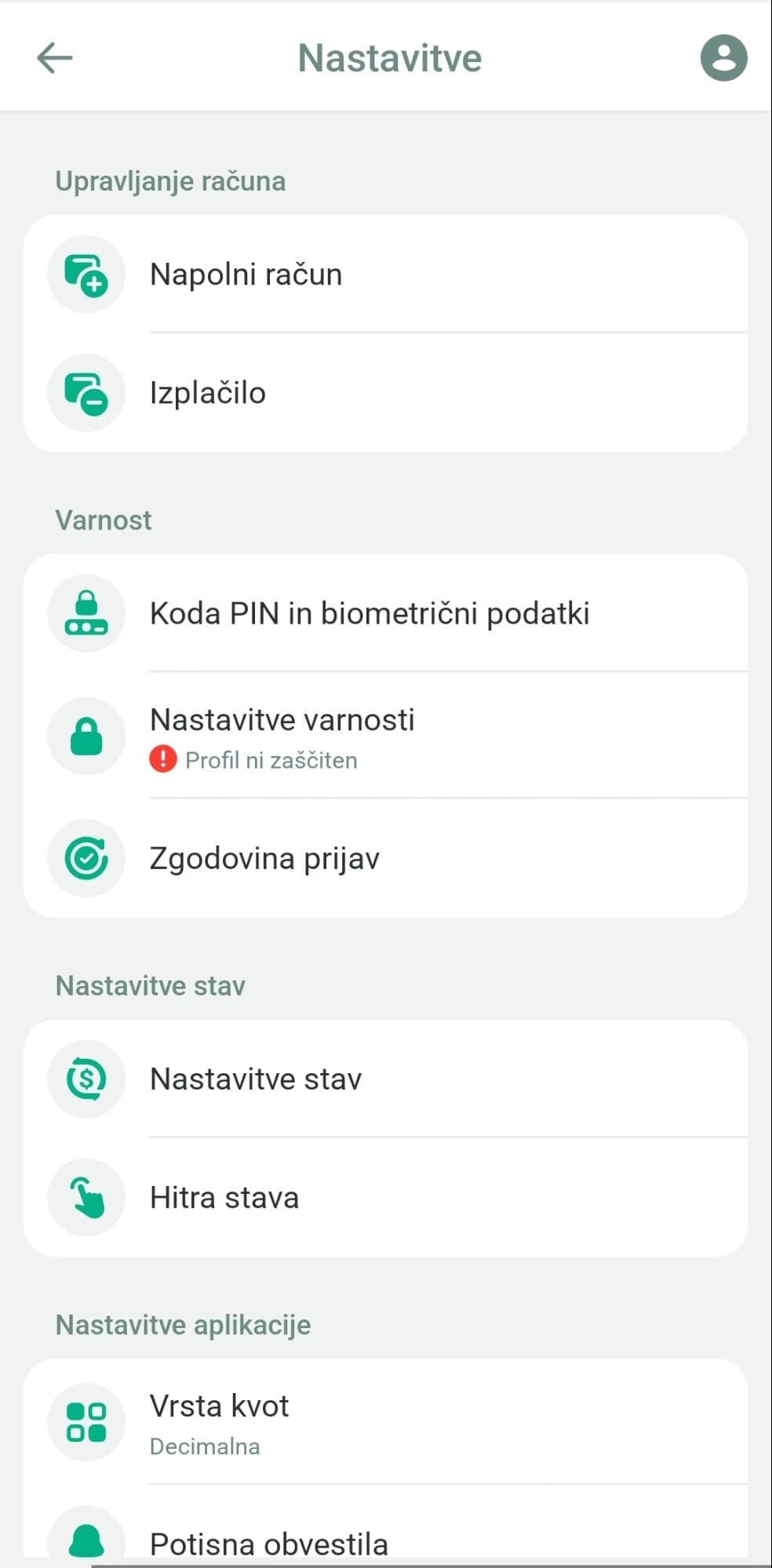Open Koda PIN in biometrični podatki
This screenshot has width=772, height=1568.
pyautogui.click(x=370, y=614)
